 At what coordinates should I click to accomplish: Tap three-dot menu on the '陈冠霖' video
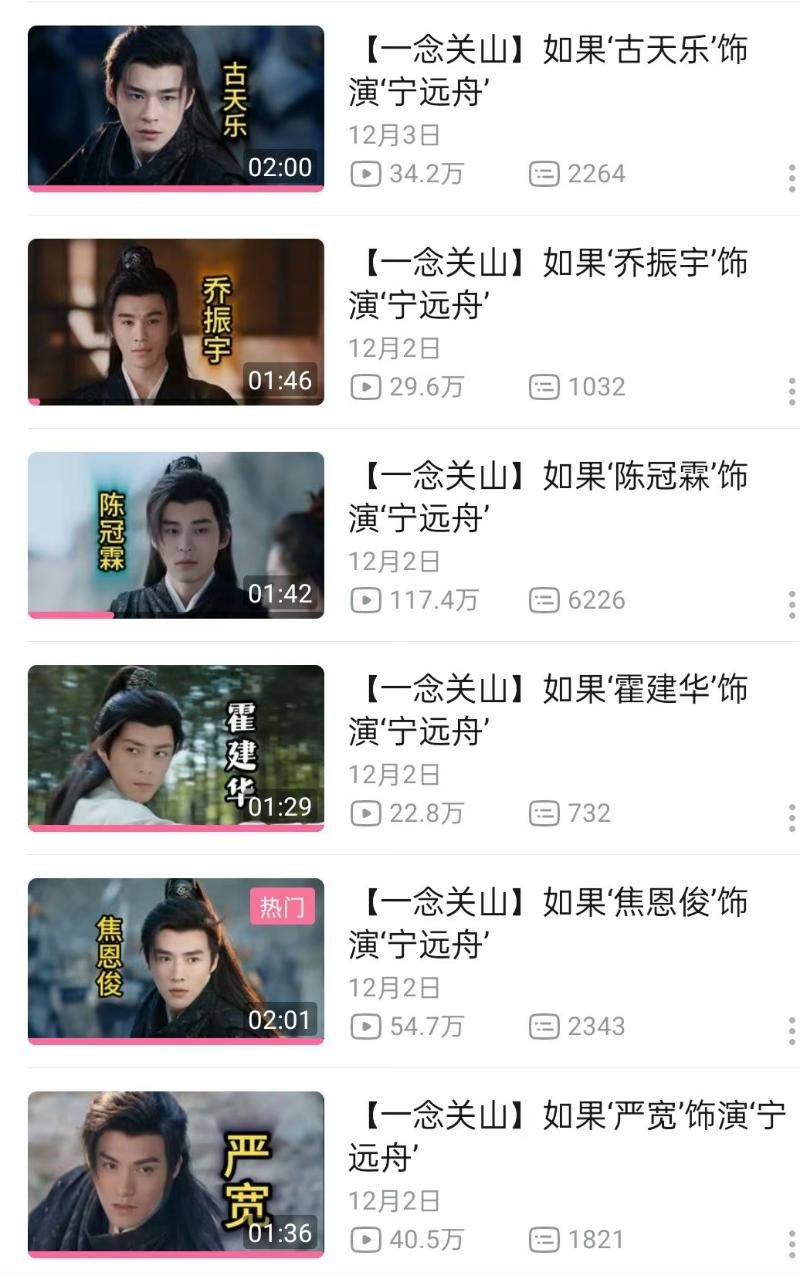(791, 604)
